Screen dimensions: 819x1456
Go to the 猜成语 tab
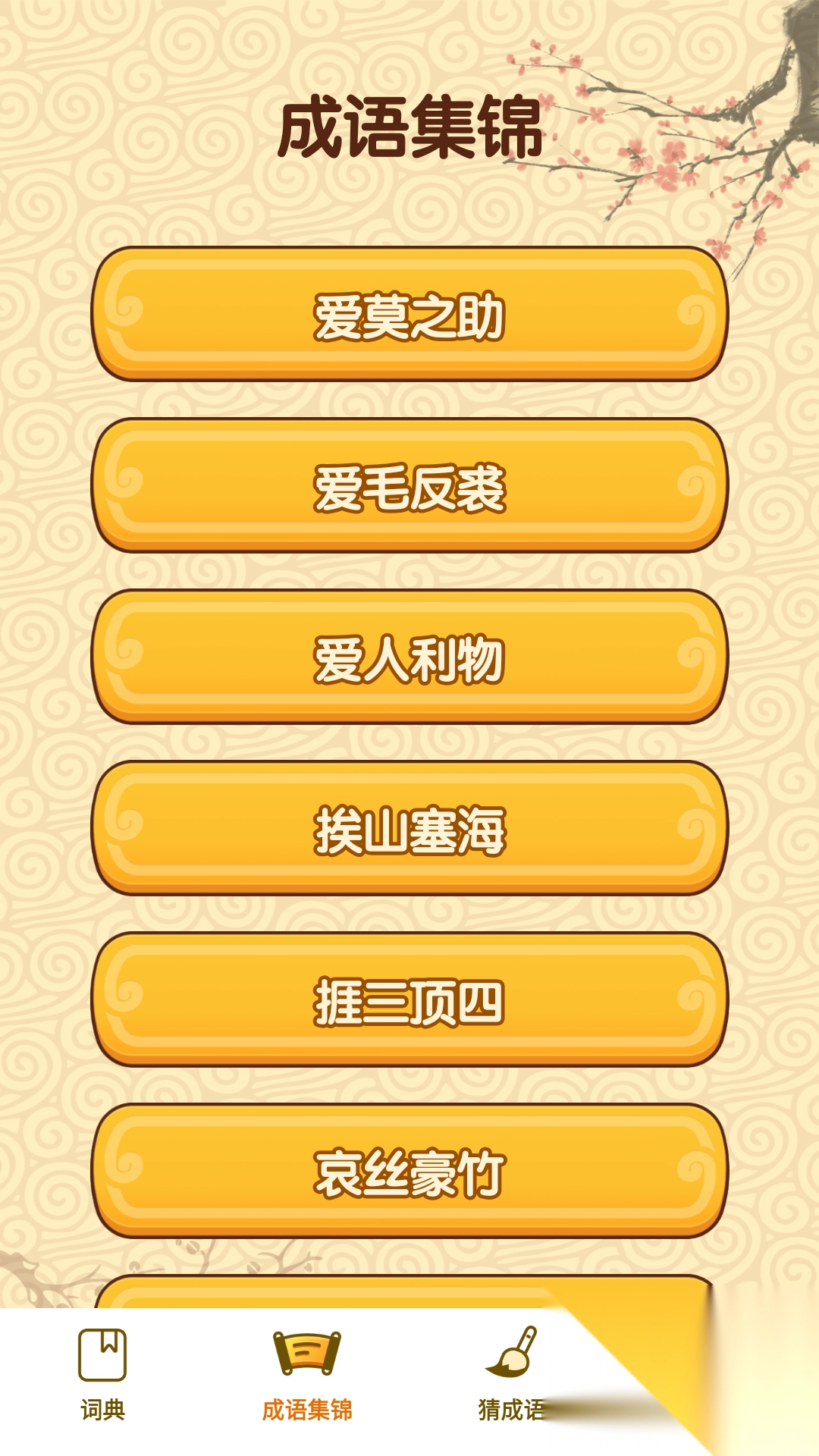coord(512,1374)
